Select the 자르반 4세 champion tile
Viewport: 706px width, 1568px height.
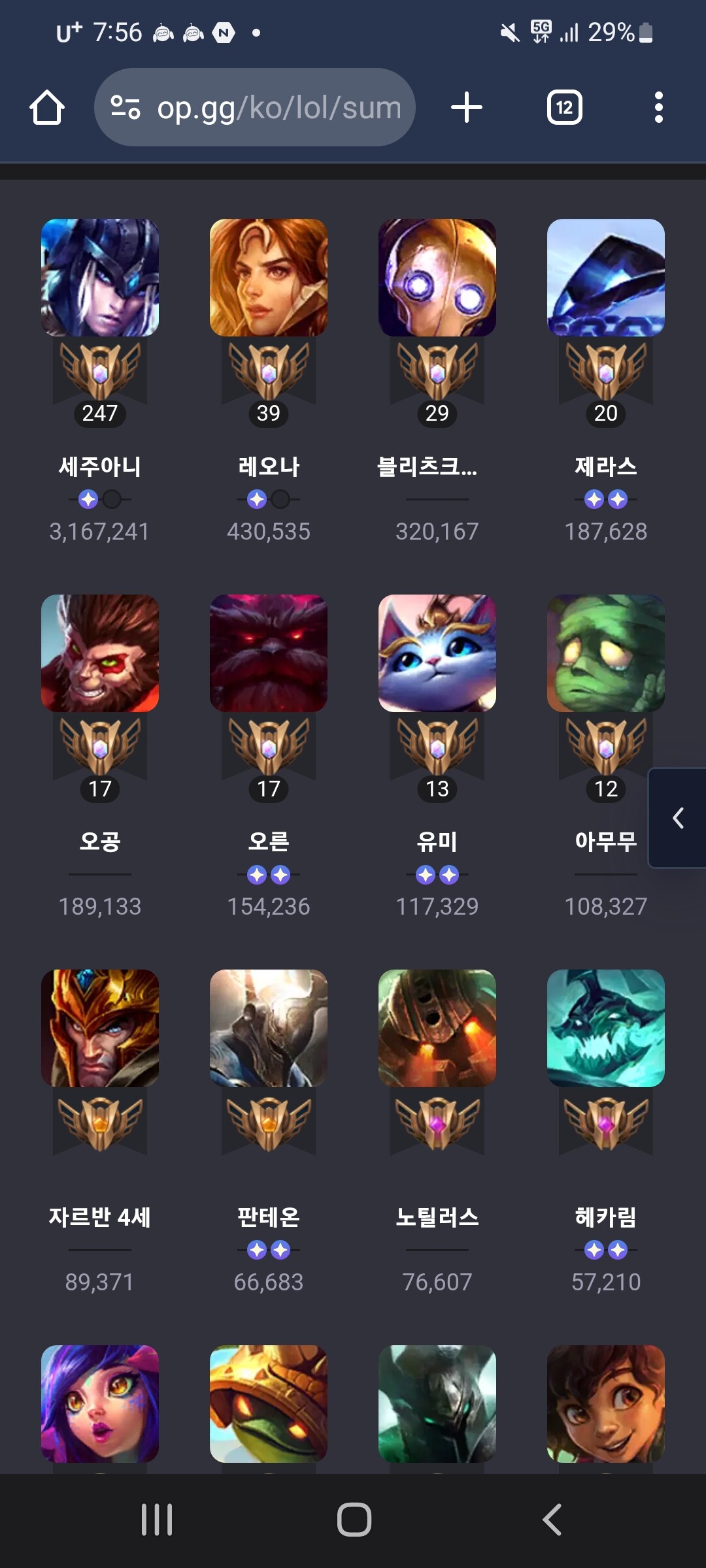pos(100,1028)
